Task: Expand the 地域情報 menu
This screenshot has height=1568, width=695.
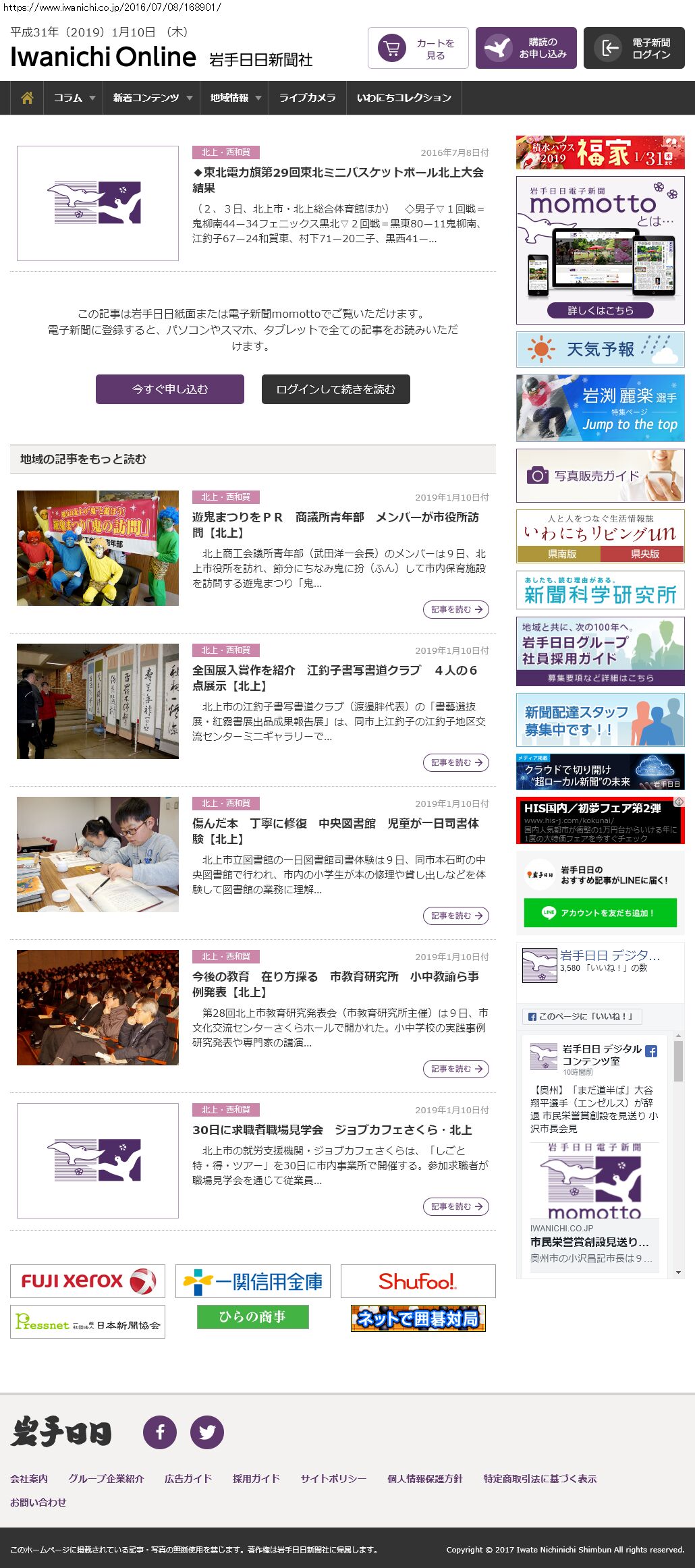Action: [x=234, y=98]
